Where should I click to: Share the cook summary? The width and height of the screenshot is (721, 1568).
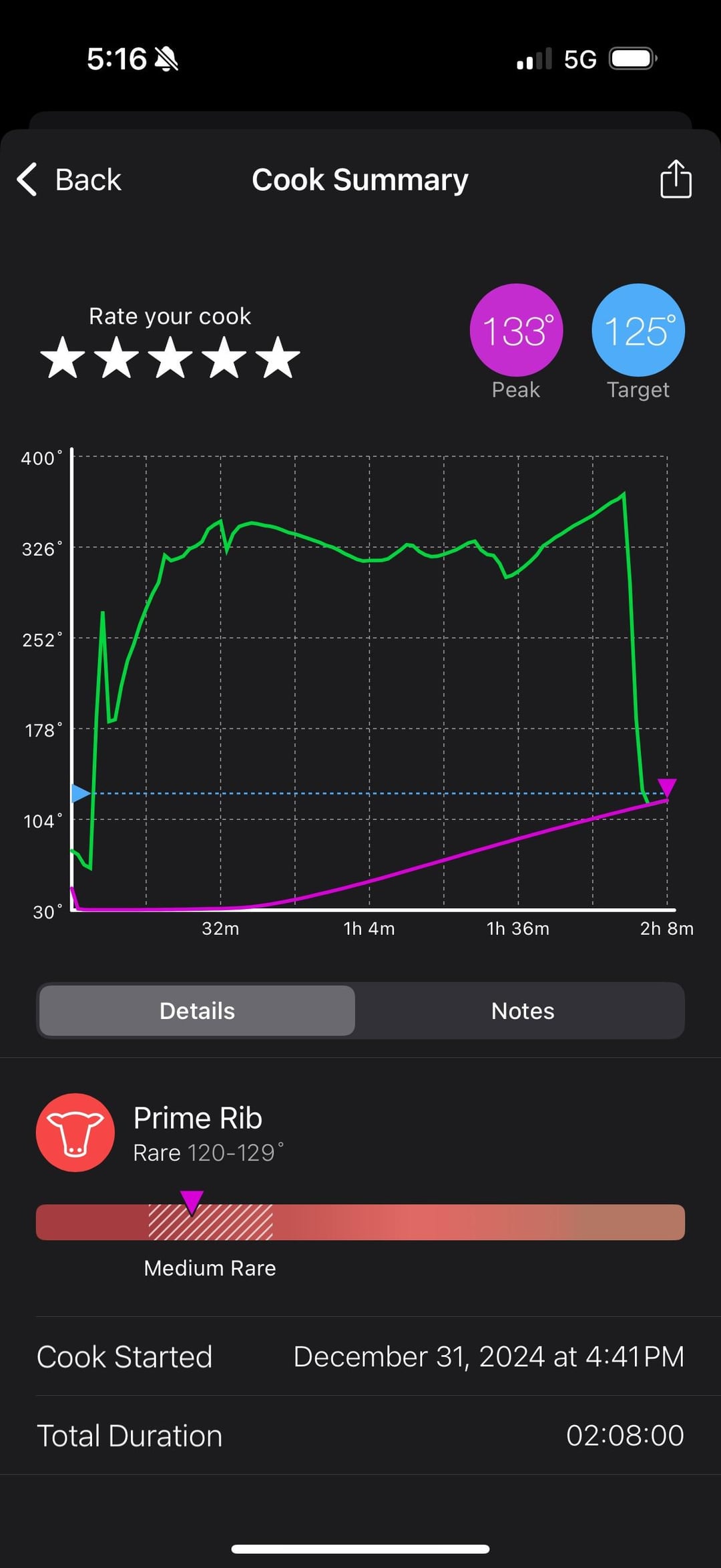675,179
